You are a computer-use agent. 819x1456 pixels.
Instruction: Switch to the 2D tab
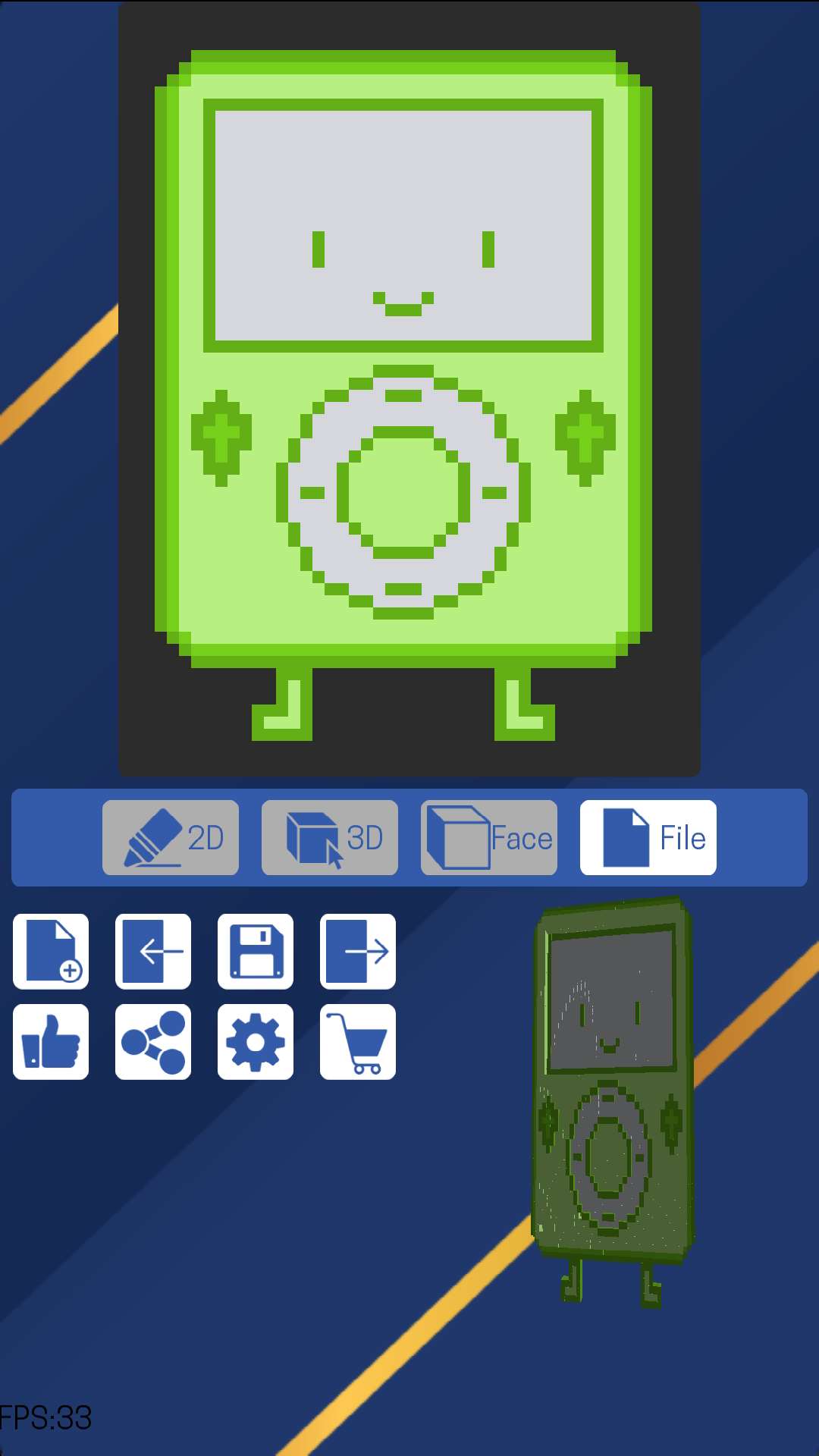tap(171, 837)
